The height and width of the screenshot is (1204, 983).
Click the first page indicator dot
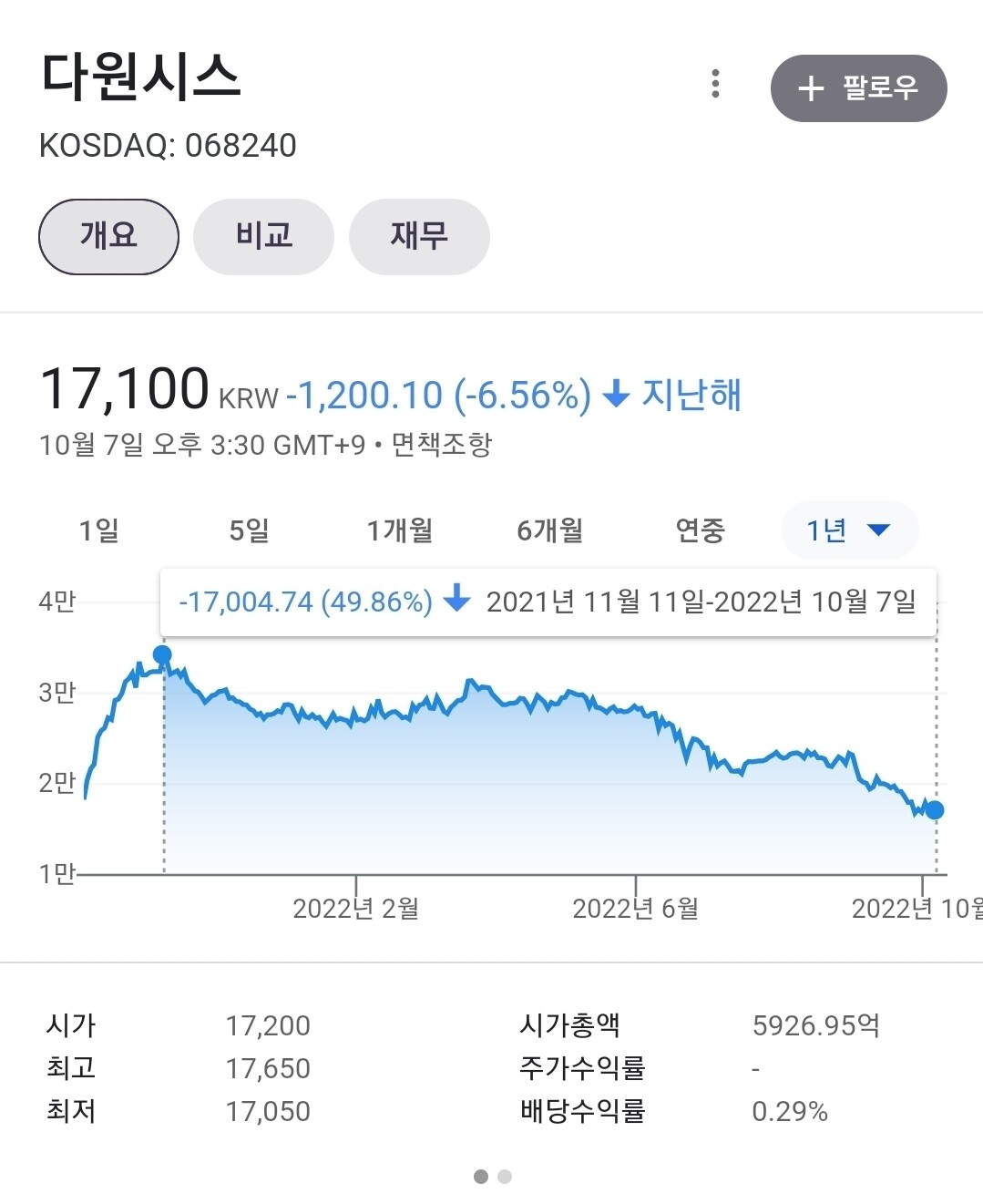pyautogui.click(x=481, y=1177)
